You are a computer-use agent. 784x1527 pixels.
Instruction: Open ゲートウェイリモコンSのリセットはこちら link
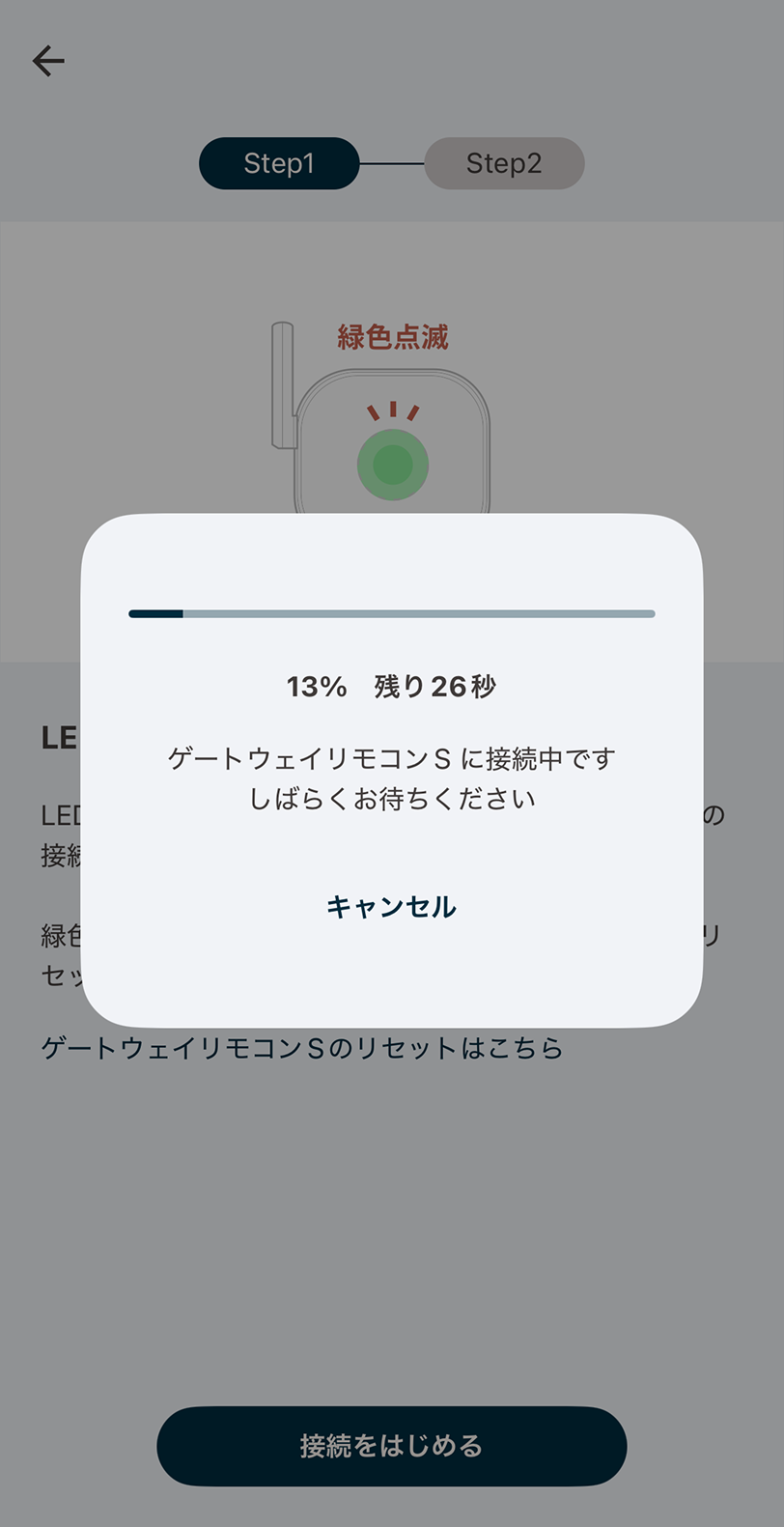[302, 1049]
